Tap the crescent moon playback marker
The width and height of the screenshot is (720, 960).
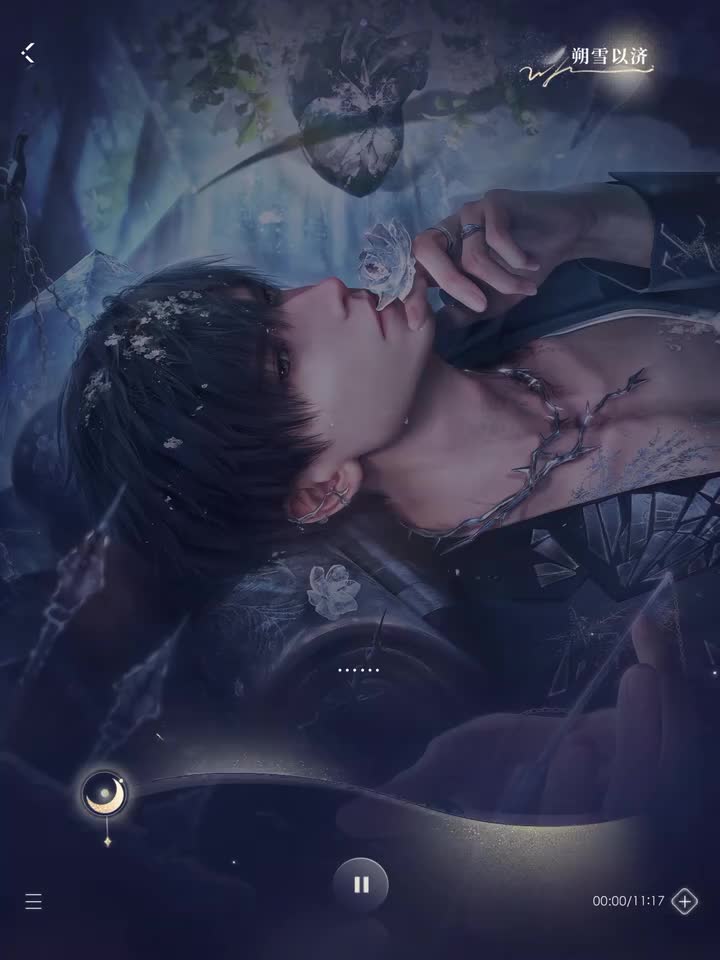point(104,795)
